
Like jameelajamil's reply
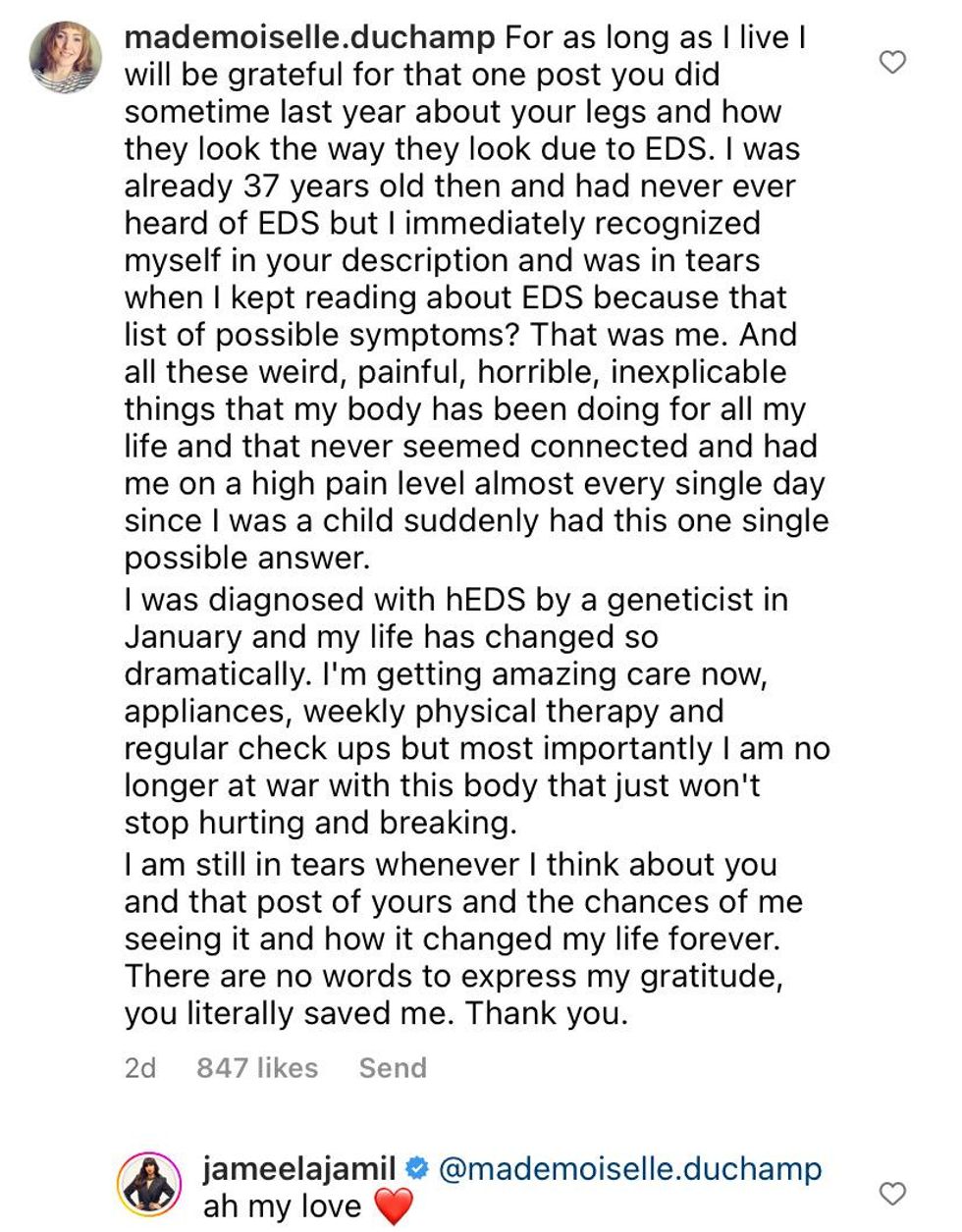coord(891,1194)
